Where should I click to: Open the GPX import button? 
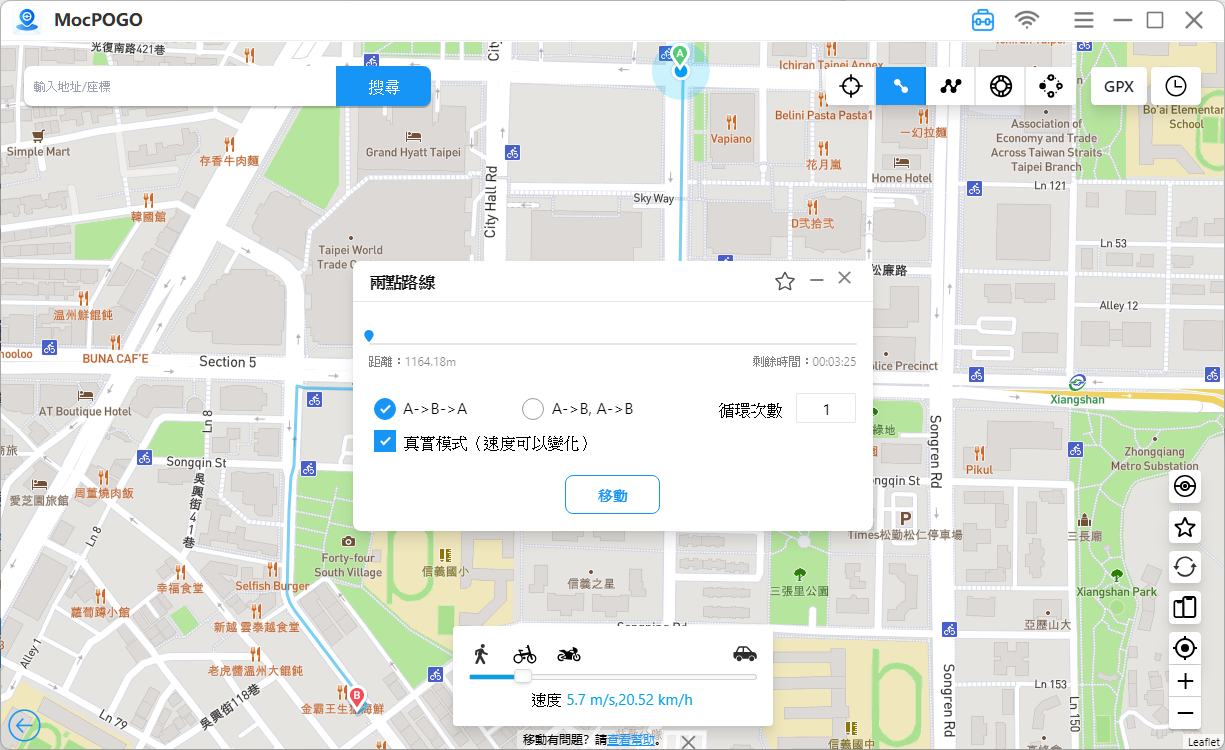coord(1118,86)
